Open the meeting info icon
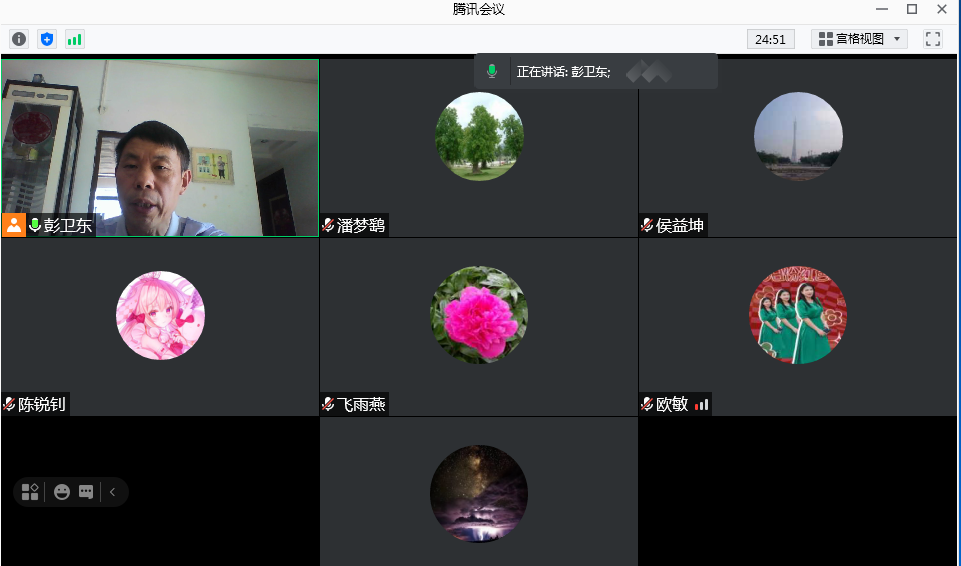 18,39
